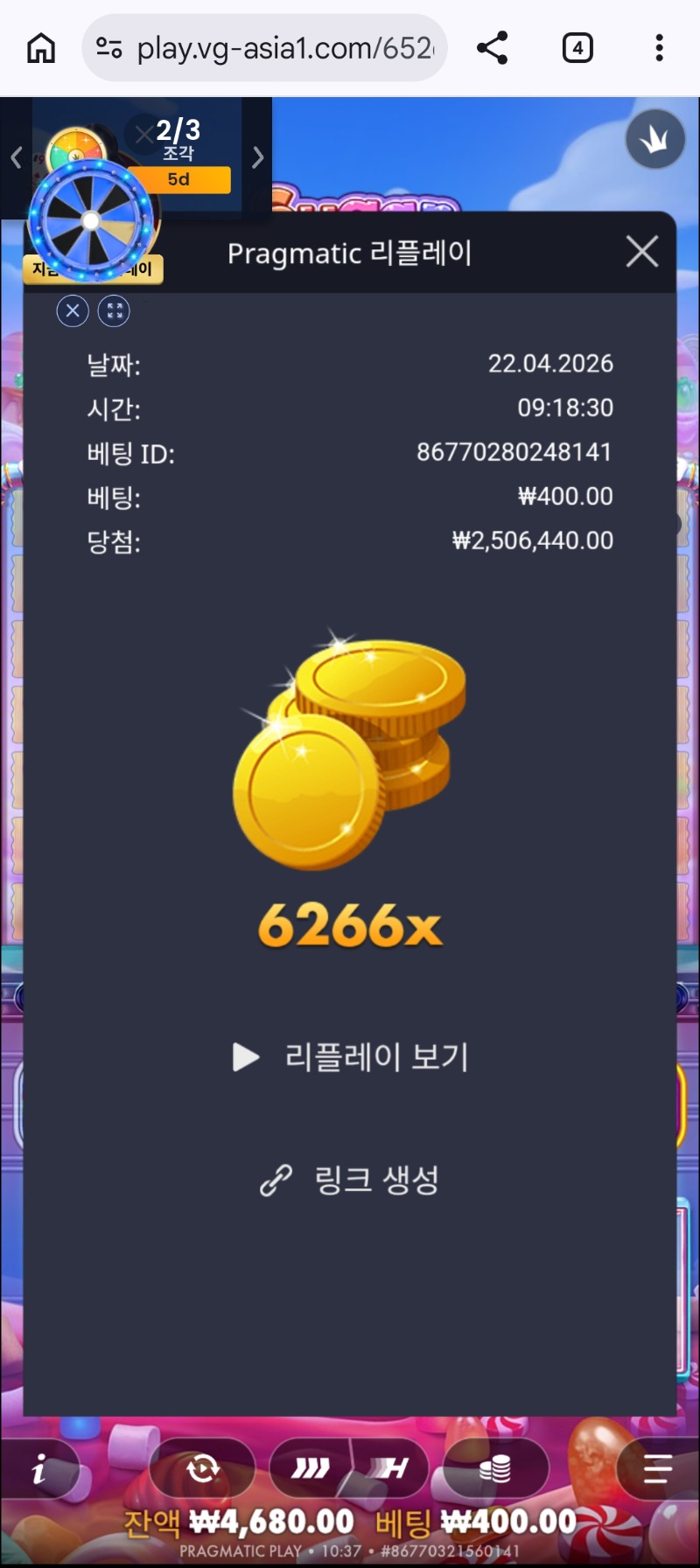
Task: Expand the floating wheel widget
Action: point(114,310)
